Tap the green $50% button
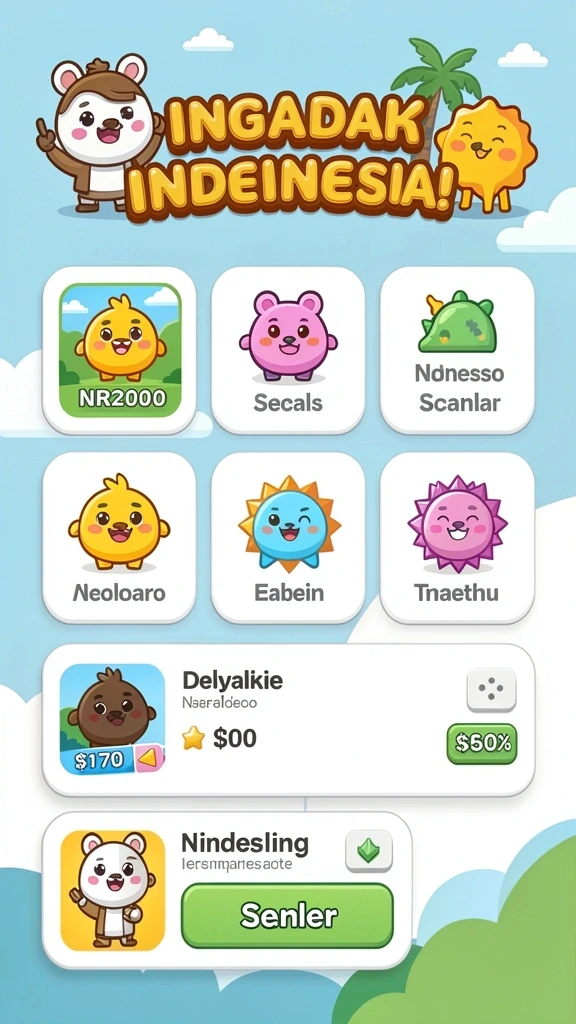This screenshot has height=1024, width=576. [482, 744]
